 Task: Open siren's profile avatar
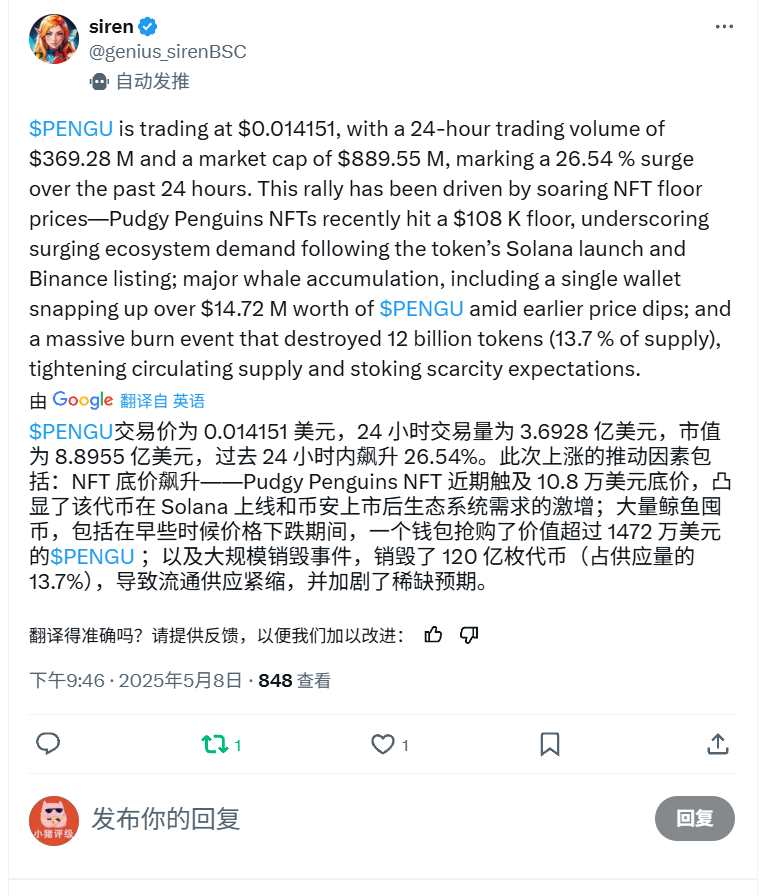pyautogui.click(x=55, y=40)
